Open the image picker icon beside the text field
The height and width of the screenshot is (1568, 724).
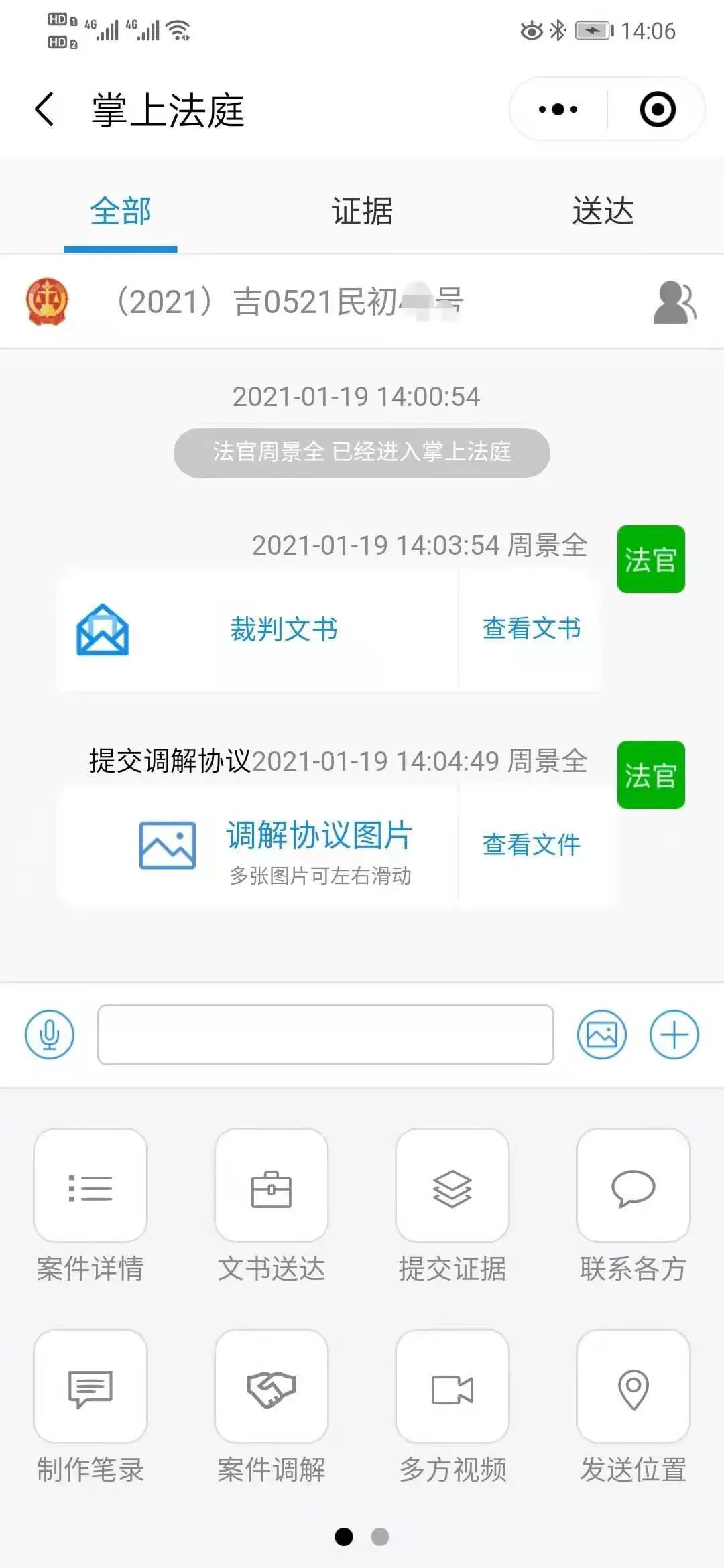[602, 1035]
